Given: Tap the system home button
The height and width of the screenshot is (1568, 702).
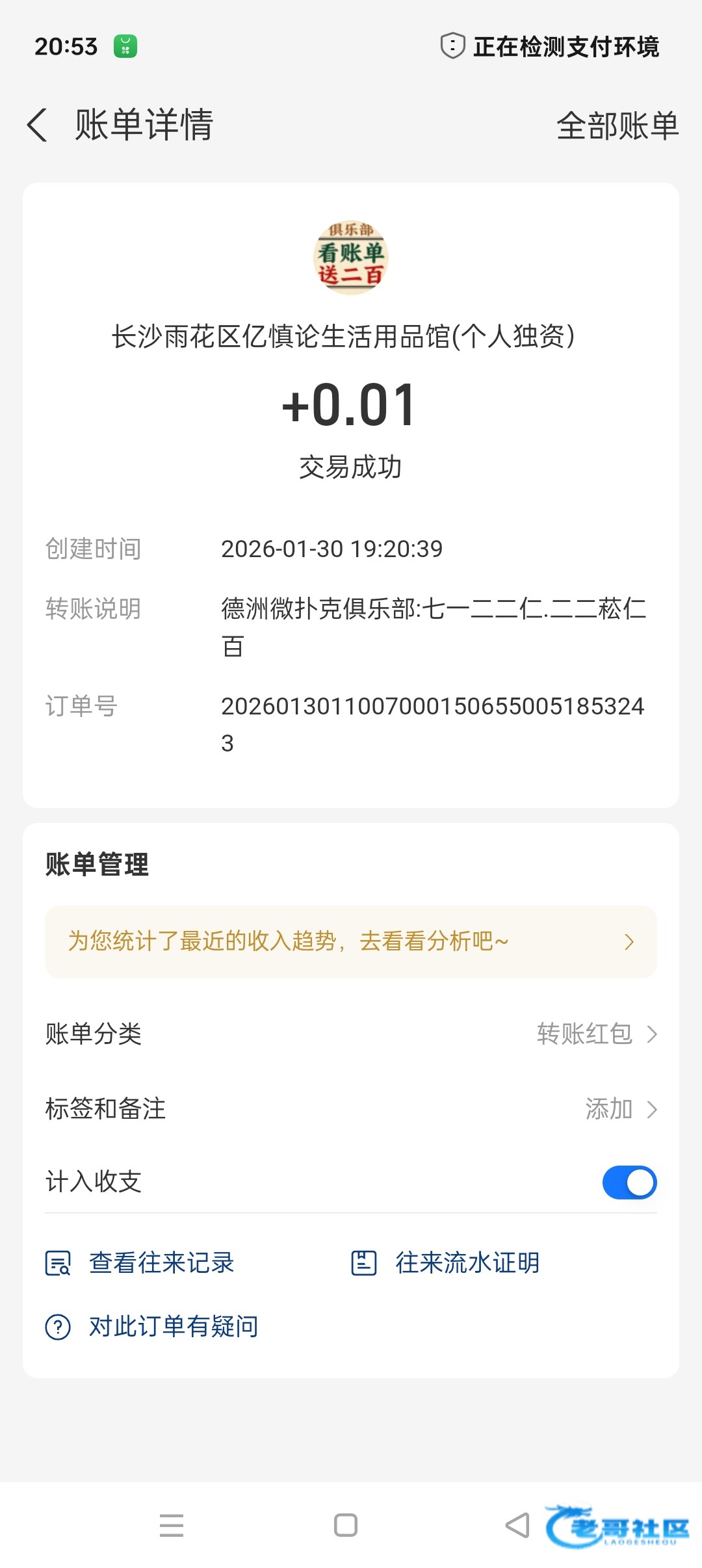Looking at the screenshot, I should click(346, 1525).
